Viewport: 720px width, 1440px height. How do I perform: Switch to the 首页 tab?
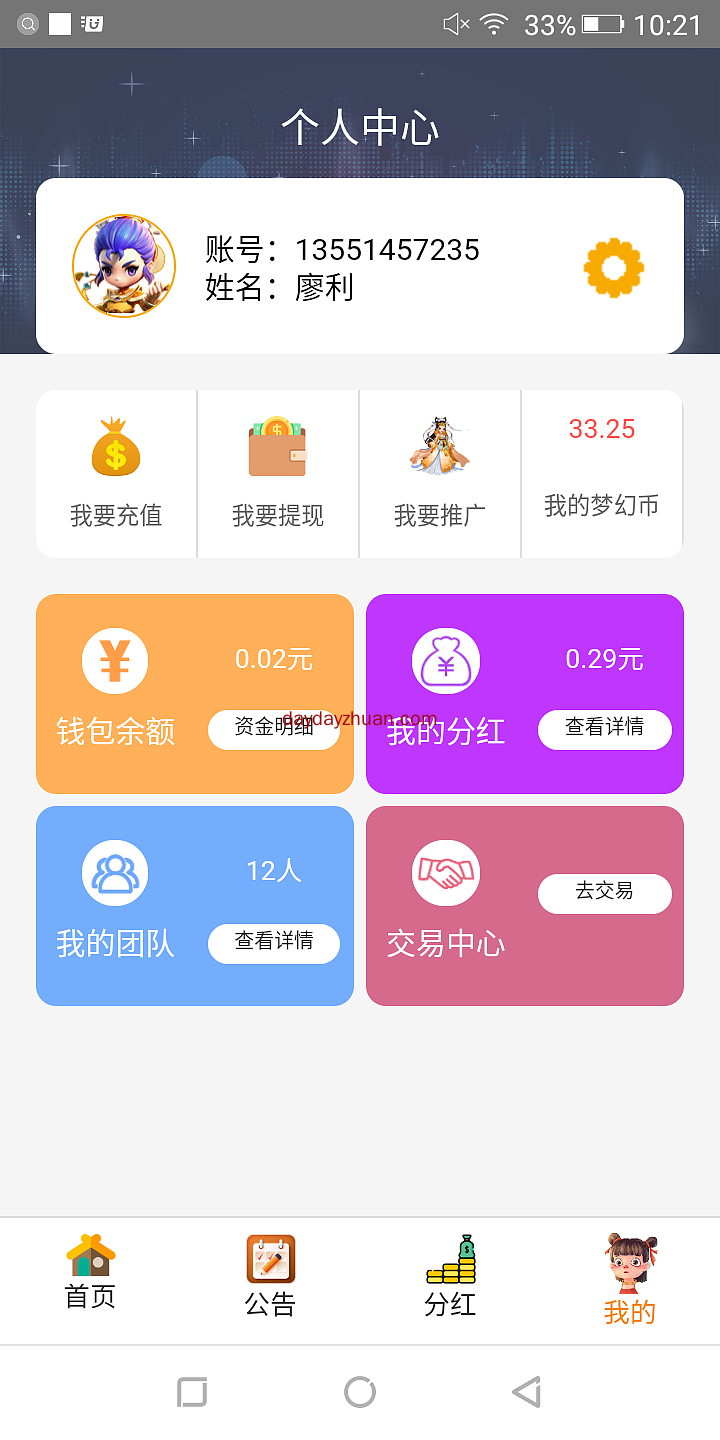90,1274
